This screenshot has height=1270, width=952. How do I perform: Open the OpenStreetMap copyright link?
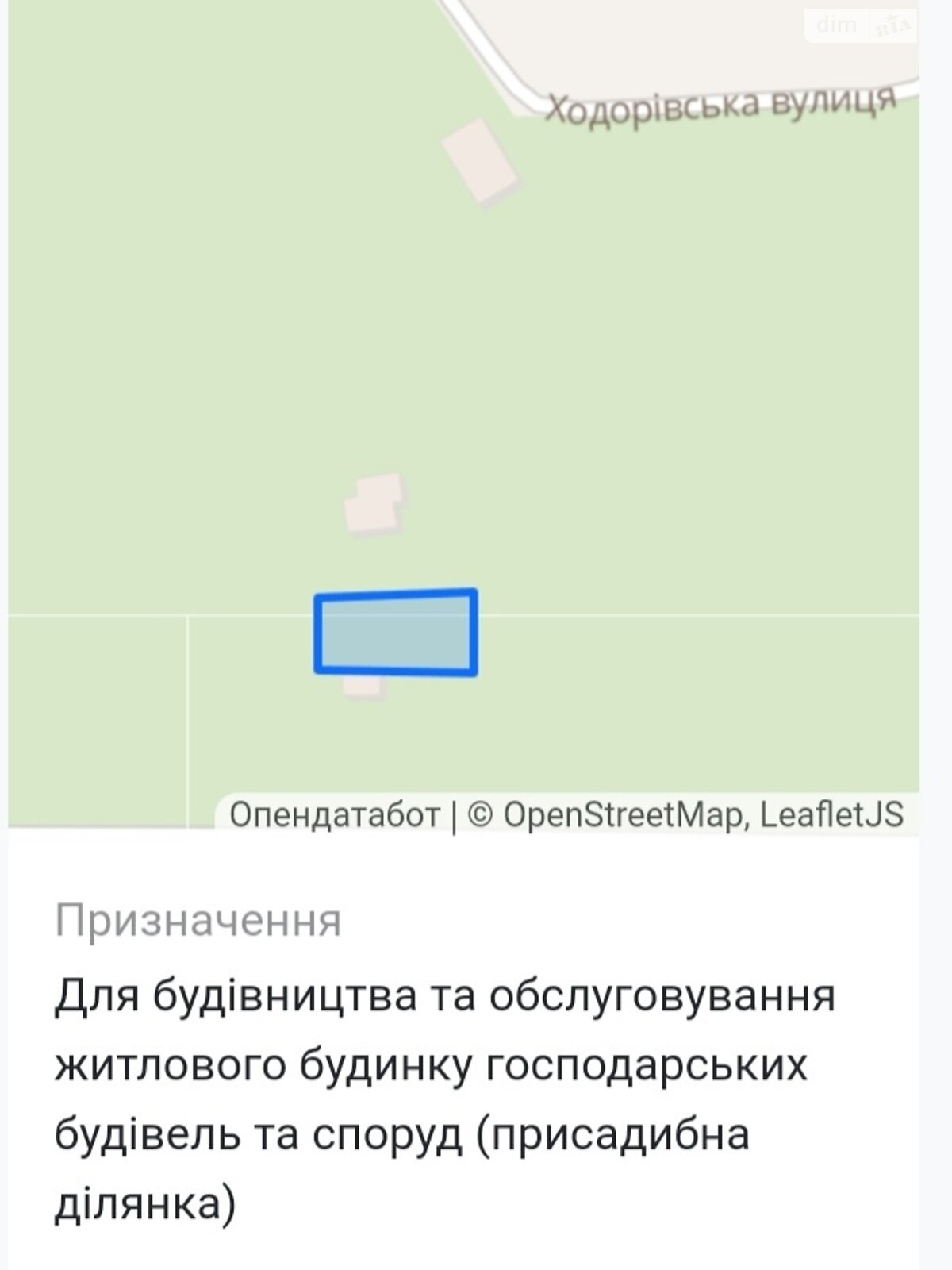622,815
